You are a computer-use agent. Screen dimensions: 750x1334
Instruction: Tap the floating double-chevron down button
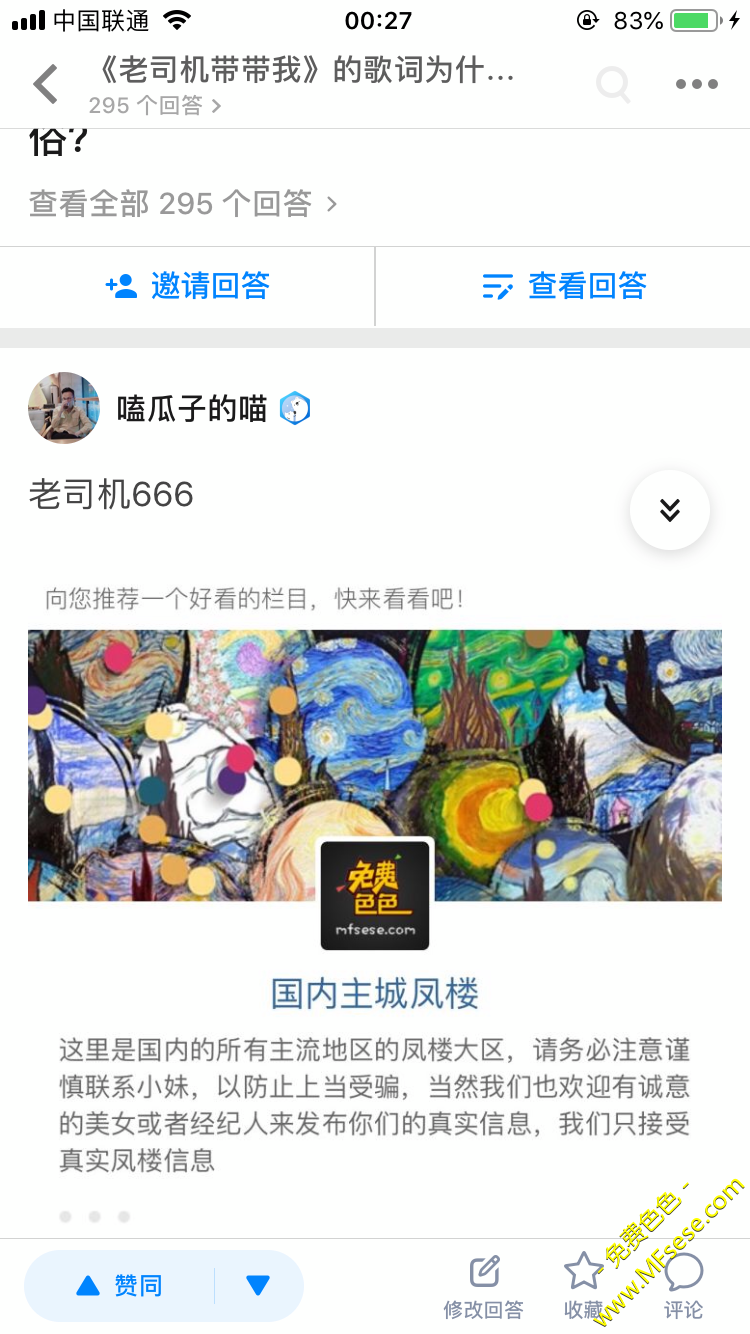[669, 510]
